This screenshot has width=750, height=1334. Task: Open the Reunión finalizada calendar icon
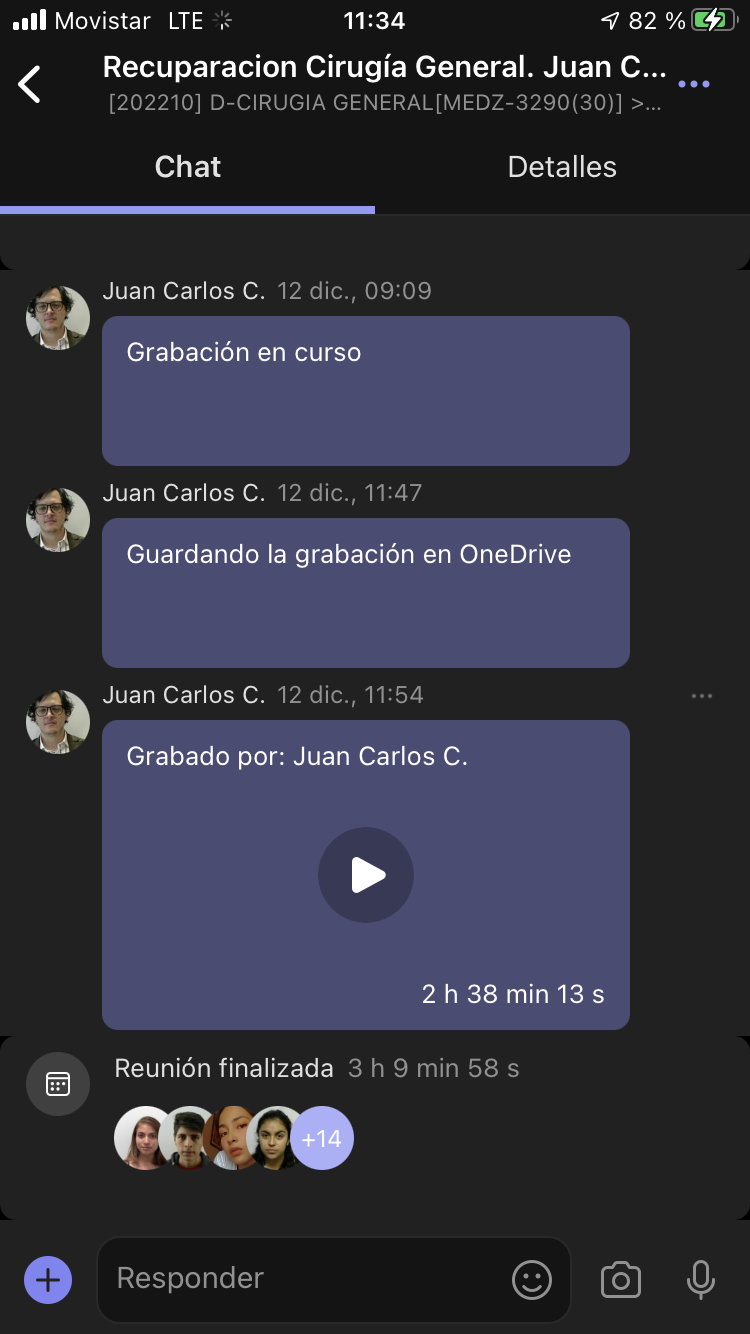58,1084
